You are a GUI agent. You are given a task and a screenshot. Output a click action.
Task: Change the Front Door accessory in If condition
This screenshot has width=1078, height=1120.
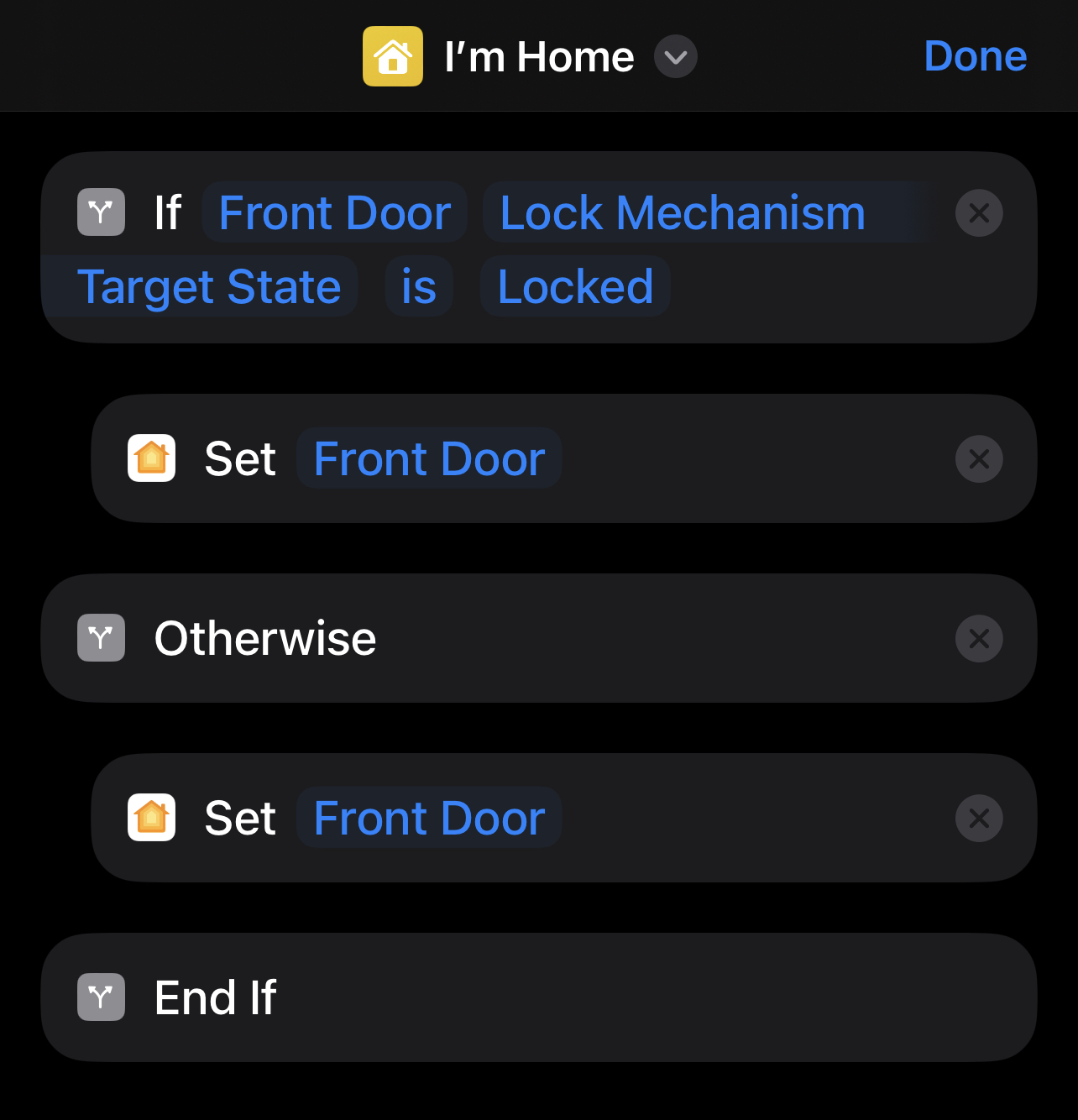point(334,212)
